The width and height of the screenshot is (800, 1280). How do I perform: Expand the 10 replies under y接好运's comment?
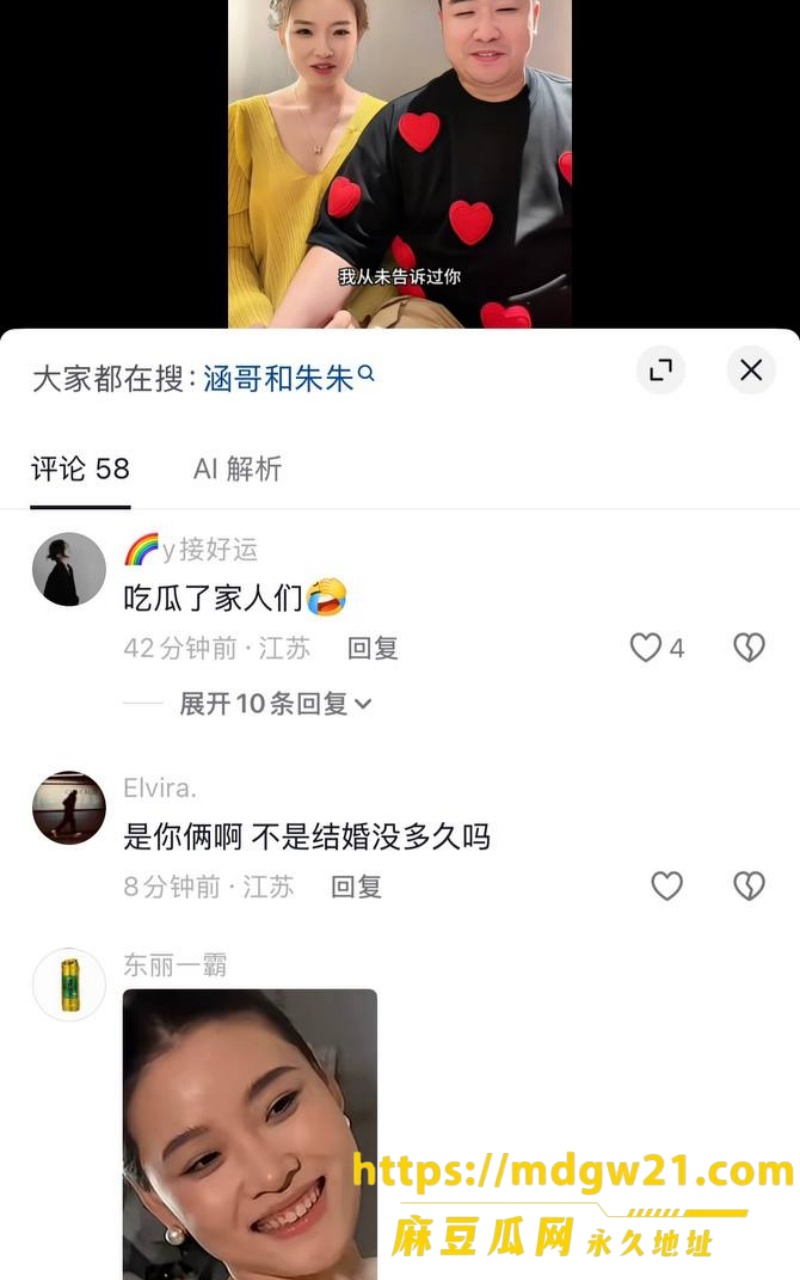click(x=275, y=703)
